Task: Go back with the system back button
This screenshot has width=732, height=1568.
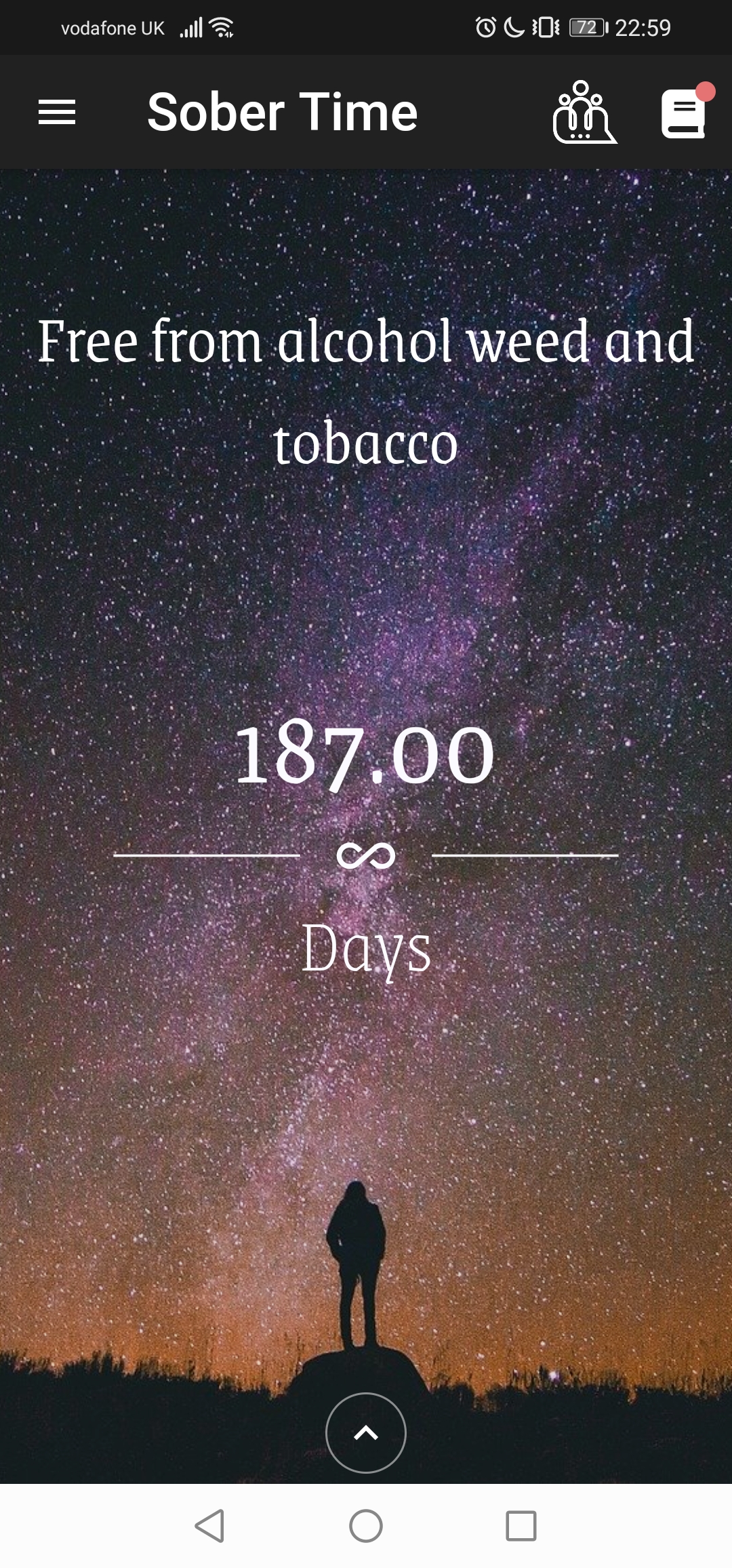Action: (x=210, y=1526)
